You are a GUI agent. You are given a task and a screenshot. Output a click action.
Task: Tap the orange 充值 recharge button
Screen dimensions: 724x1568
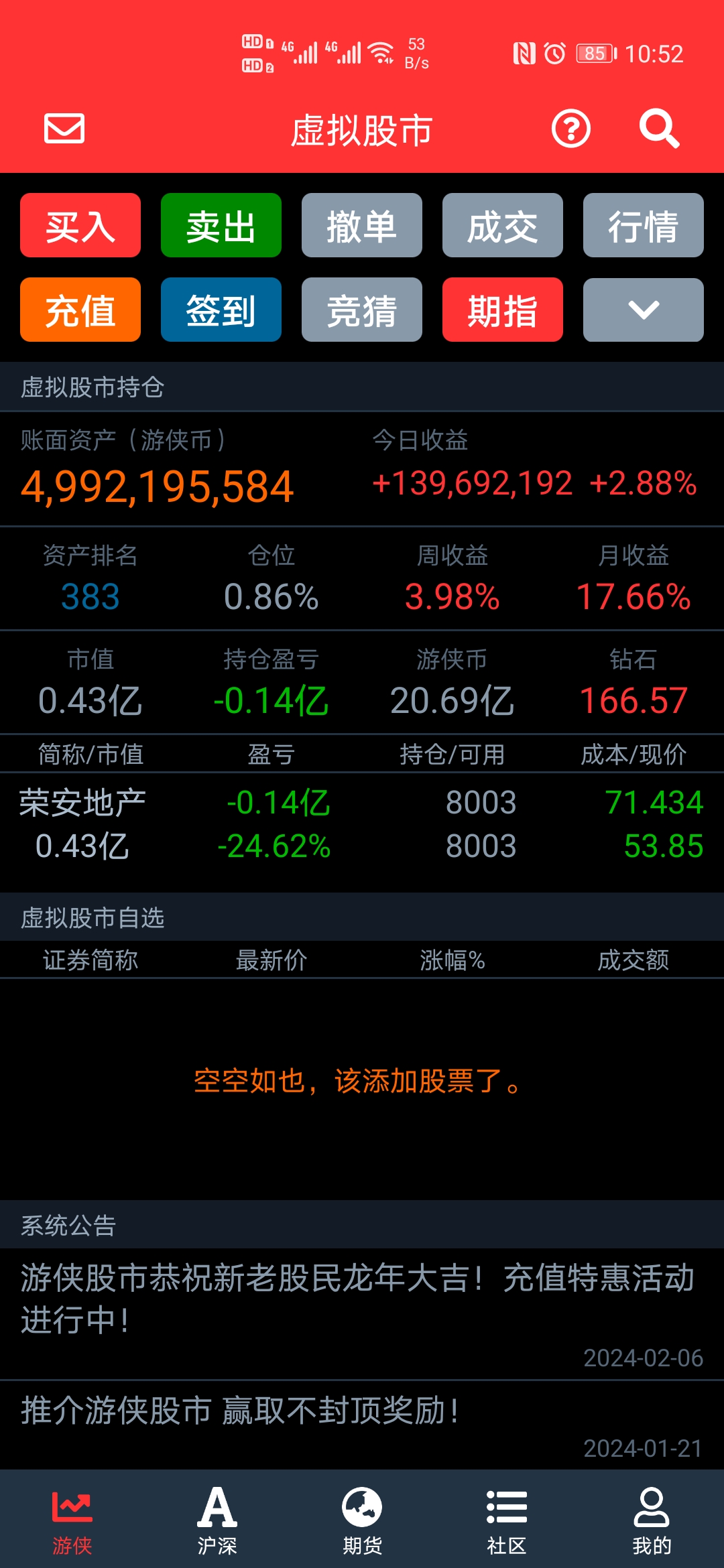pyautogui.click(x=80, y=310)
